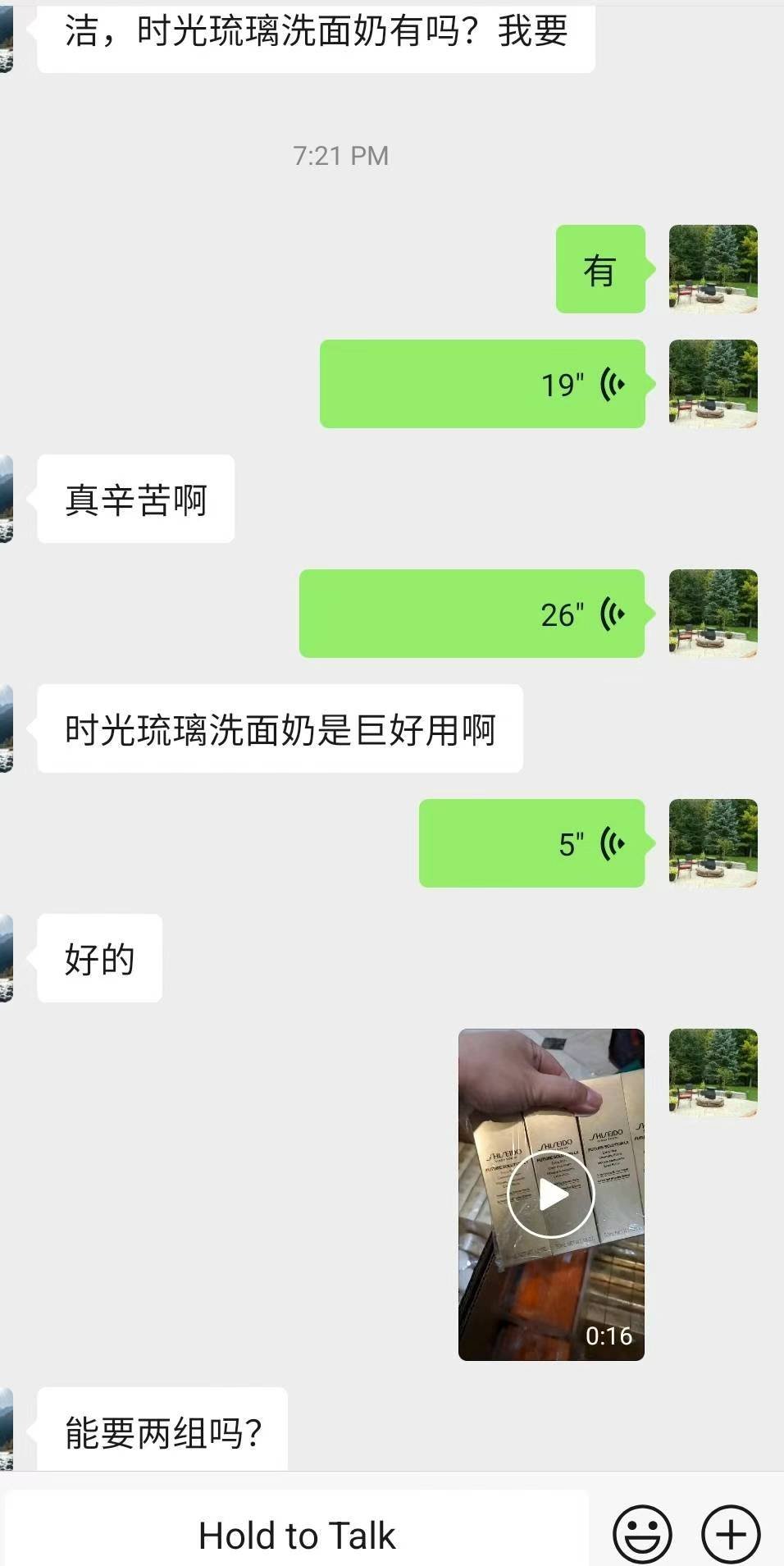Open the emoji sticker panel
Viewport: 784px width, 1566px height.
click(x=642, y=1535)
